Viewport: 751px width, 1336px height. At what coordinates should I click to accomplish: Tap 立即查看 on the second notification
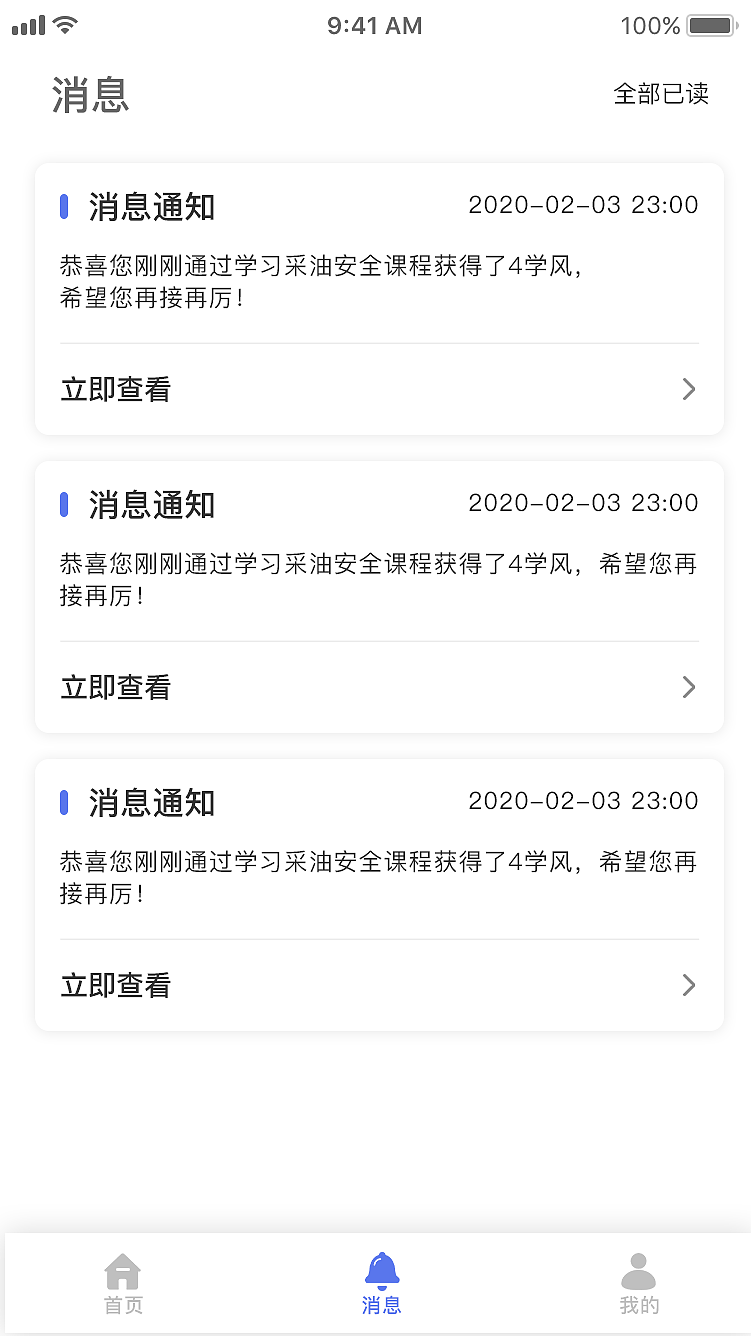pyautogui.click(x=114, y=687)
